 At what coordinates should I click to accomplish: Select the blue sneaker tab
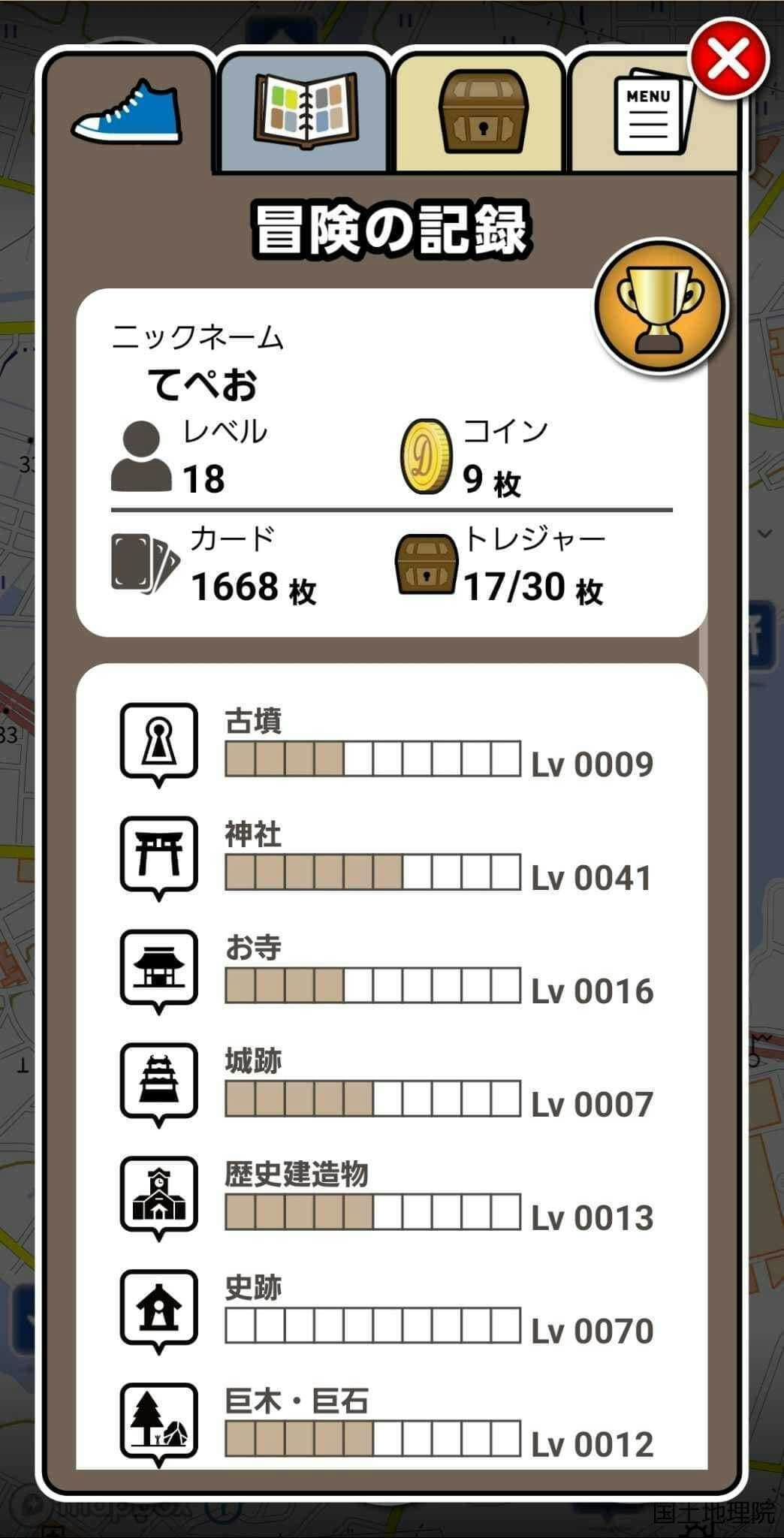(128, 113)
